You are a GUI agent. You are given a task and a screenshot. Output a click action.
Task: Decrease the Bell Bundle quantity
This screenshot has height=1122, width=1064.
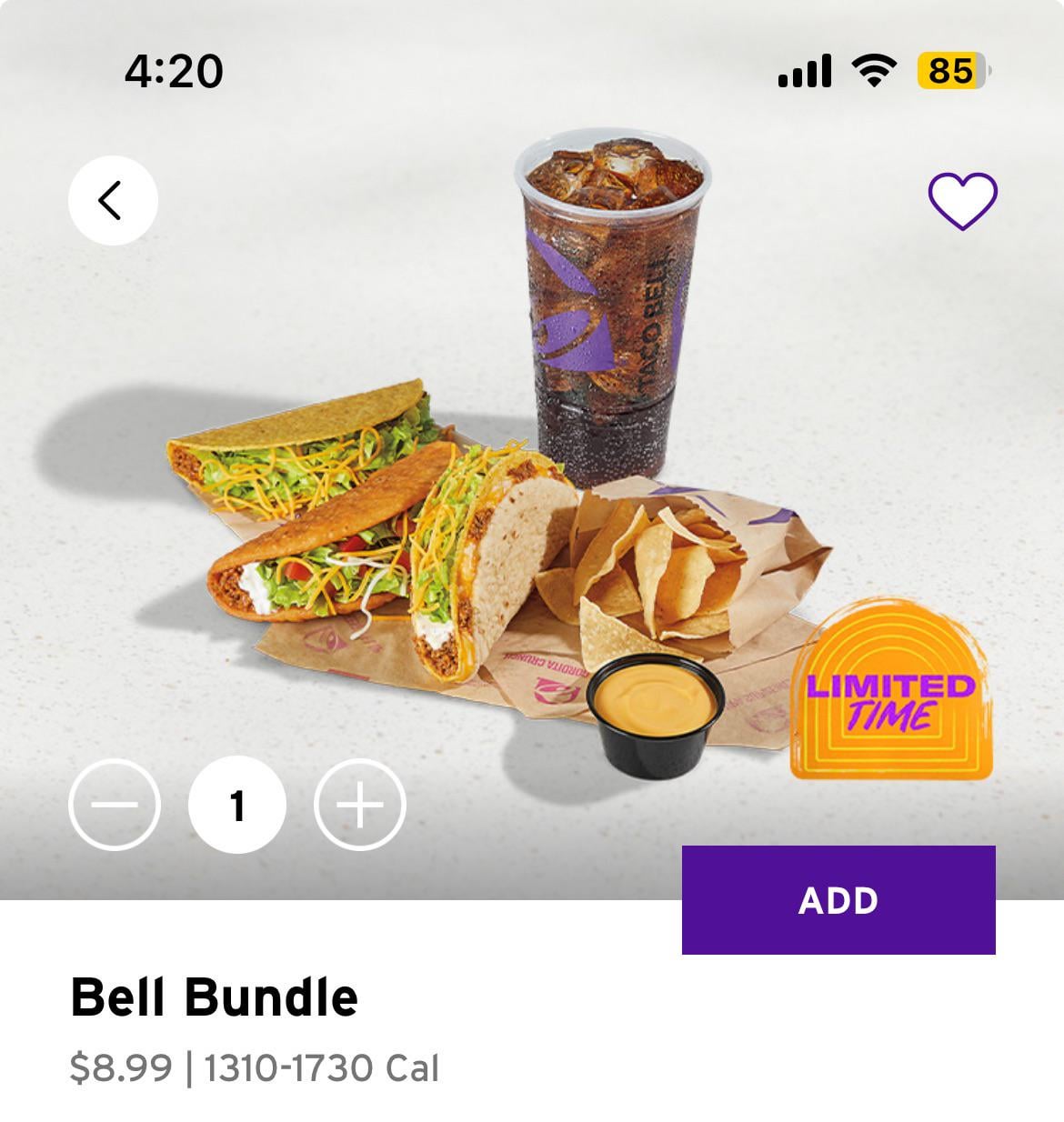(x=115, y=805)
